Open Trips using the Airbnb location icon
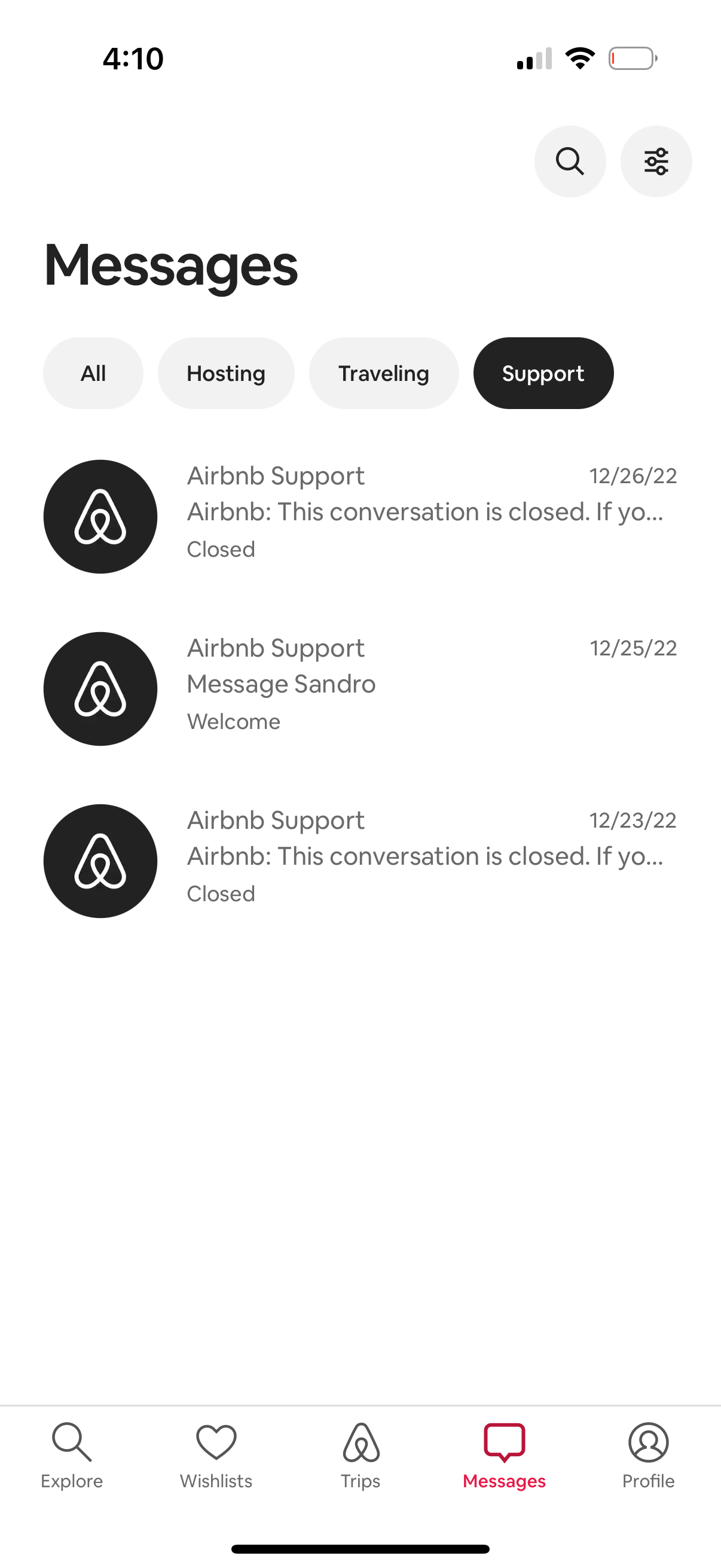 point(360,1442)
